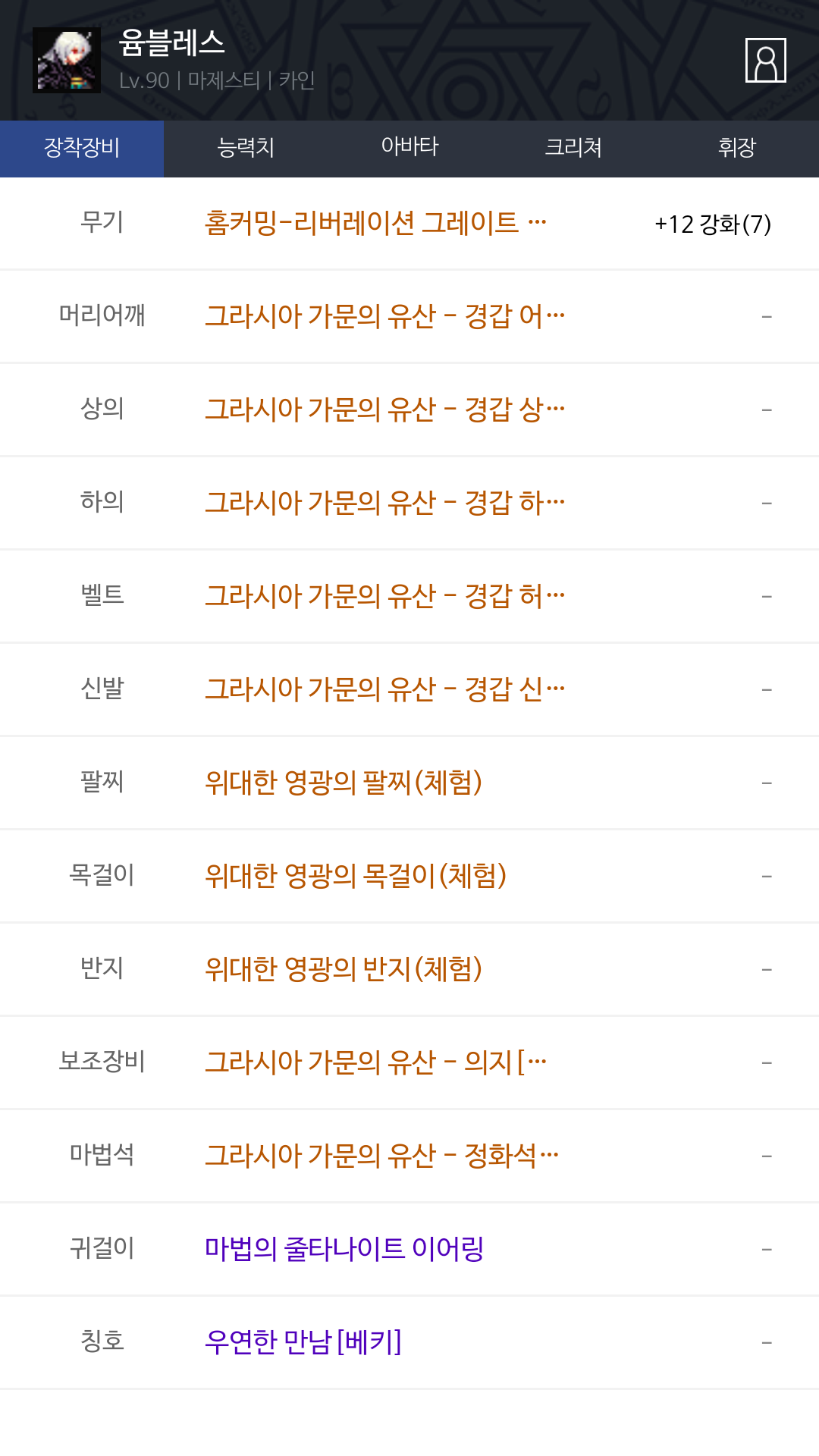The width and height of the screenshot is (819, 1456).
Task: Open the 크리쳐 tab
Action: pos(573,149)
